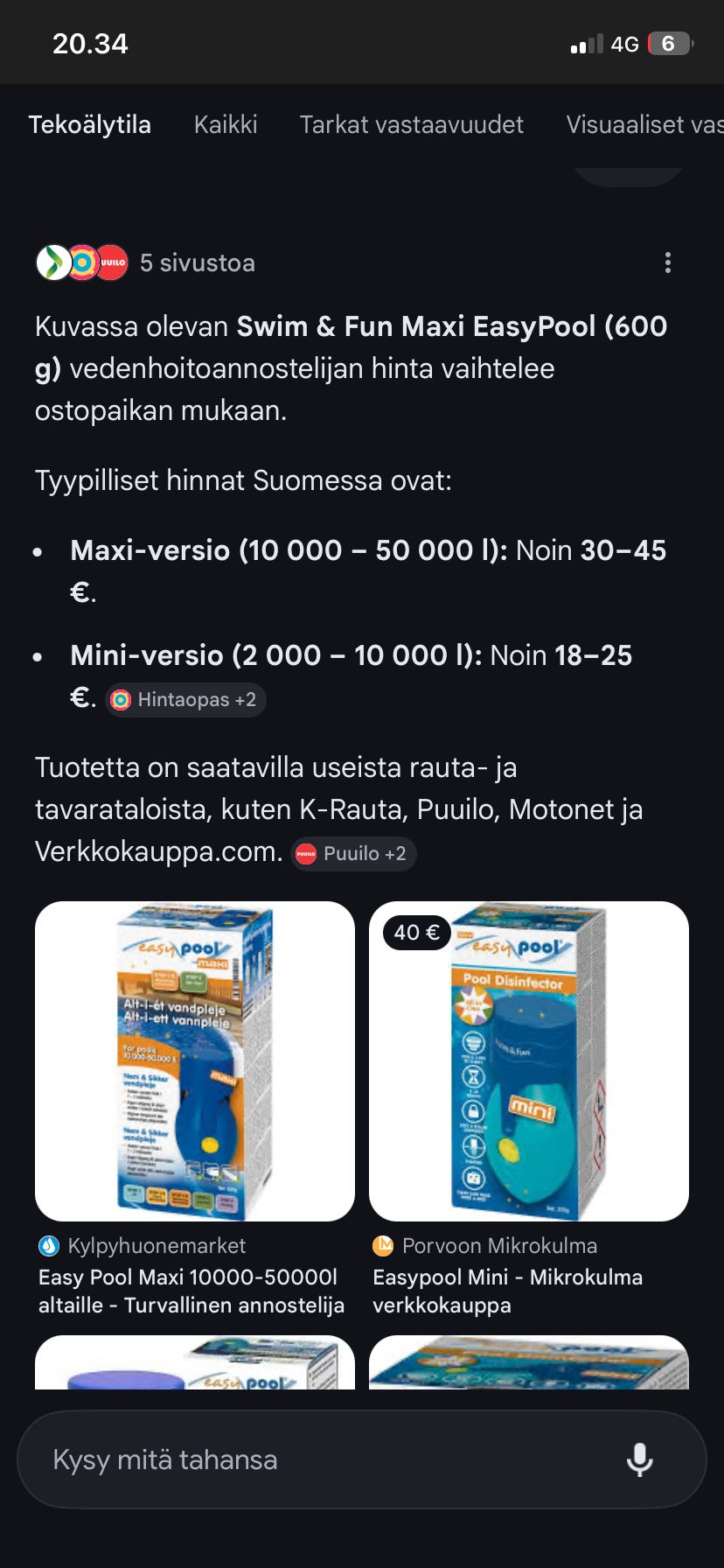Open the three-dot options menu
This screenshot has height=1568, width=724.
[x=668, y=262]
